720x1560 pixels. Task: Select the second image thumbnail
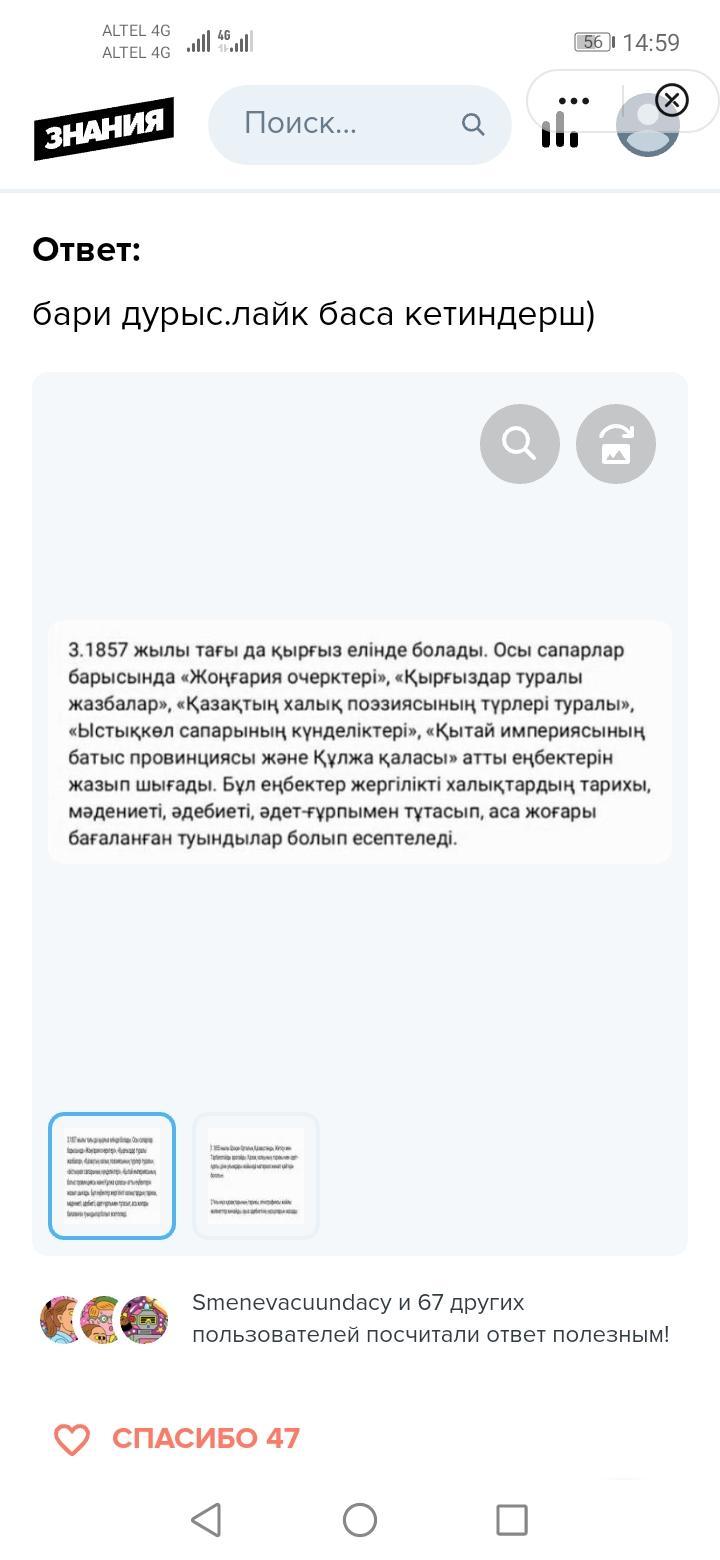click(x=256, y=1175)
